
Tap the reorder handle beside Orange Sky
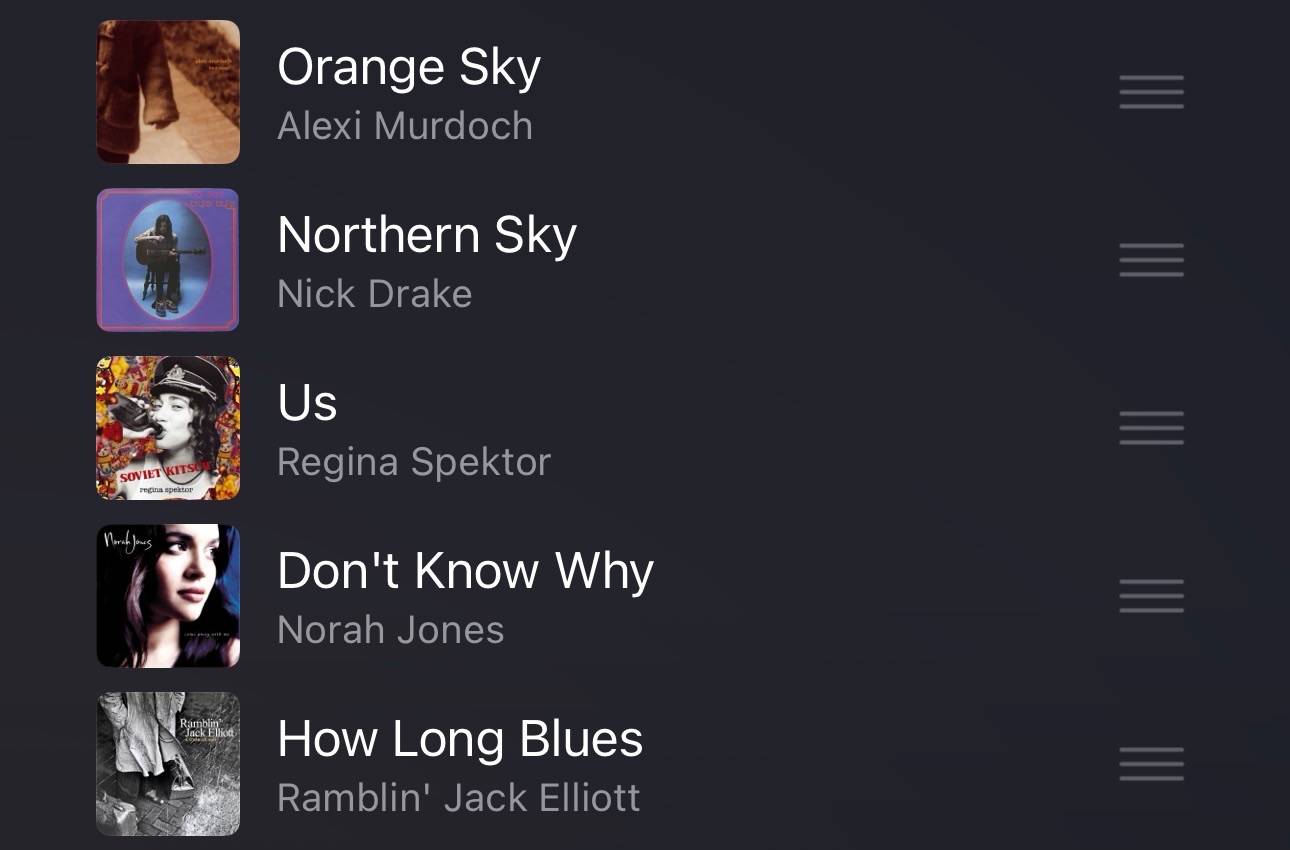tap(1151, 92)
